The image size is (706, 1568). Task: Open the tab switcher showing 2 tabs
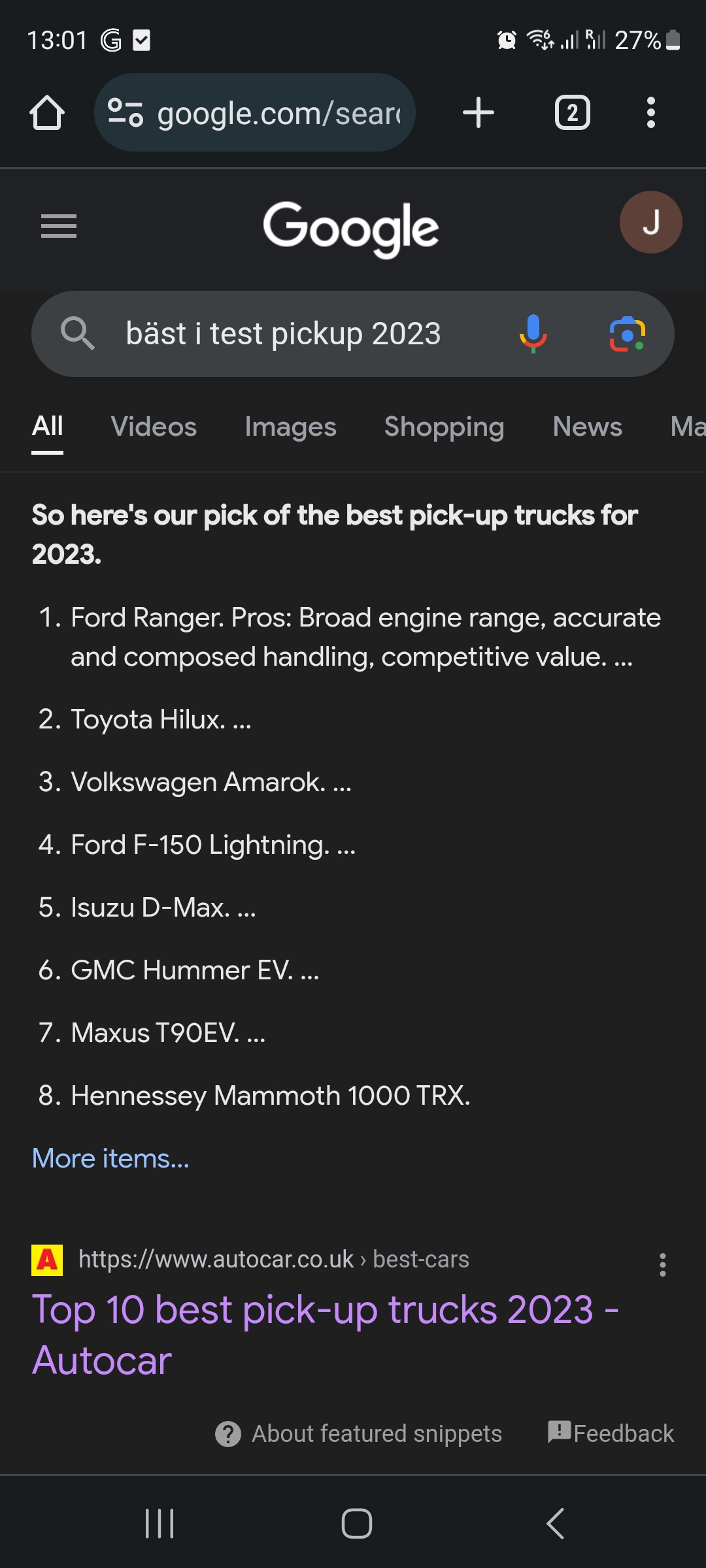pos(572,113)
